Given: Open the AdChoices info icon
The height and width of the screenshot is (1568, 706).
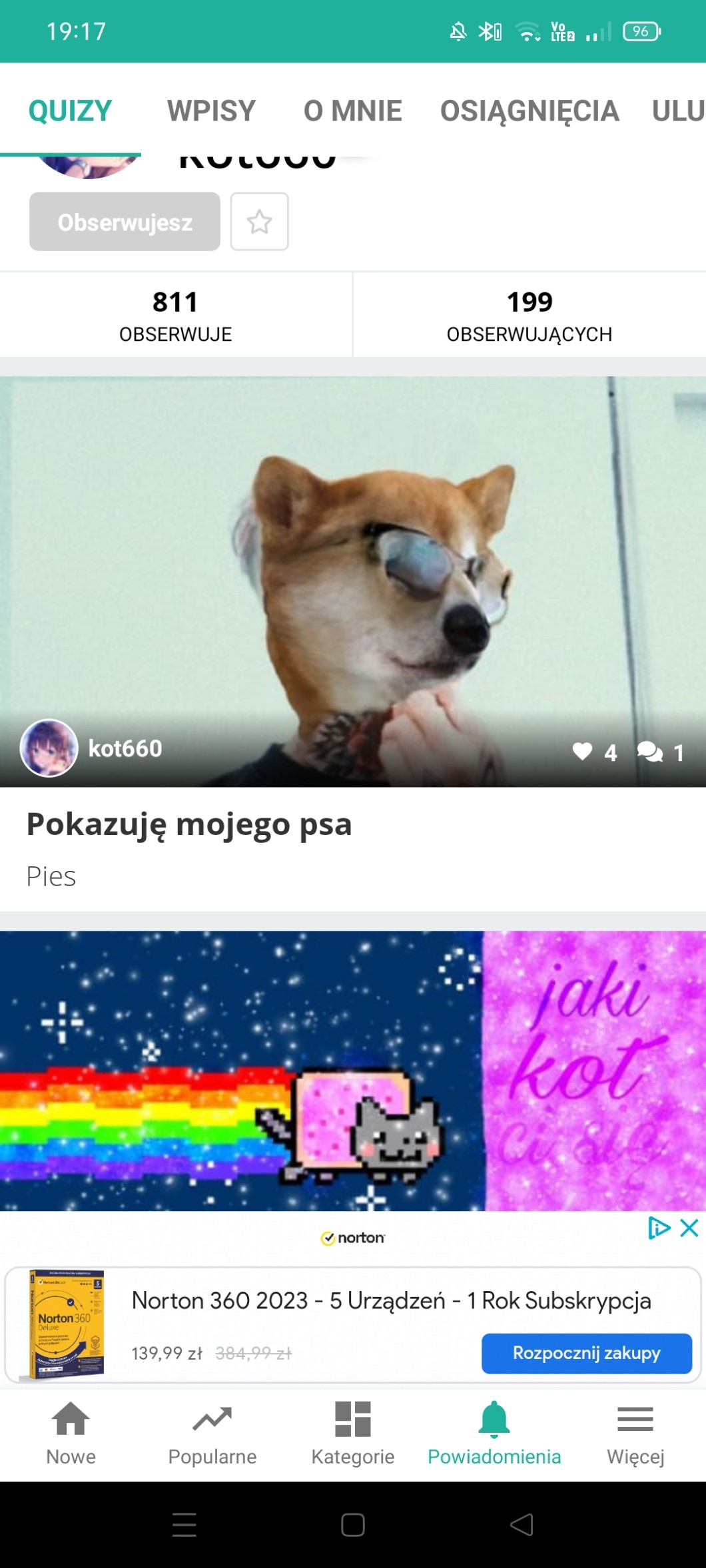Looking at the screenshot, I should tap(659, 1227).
